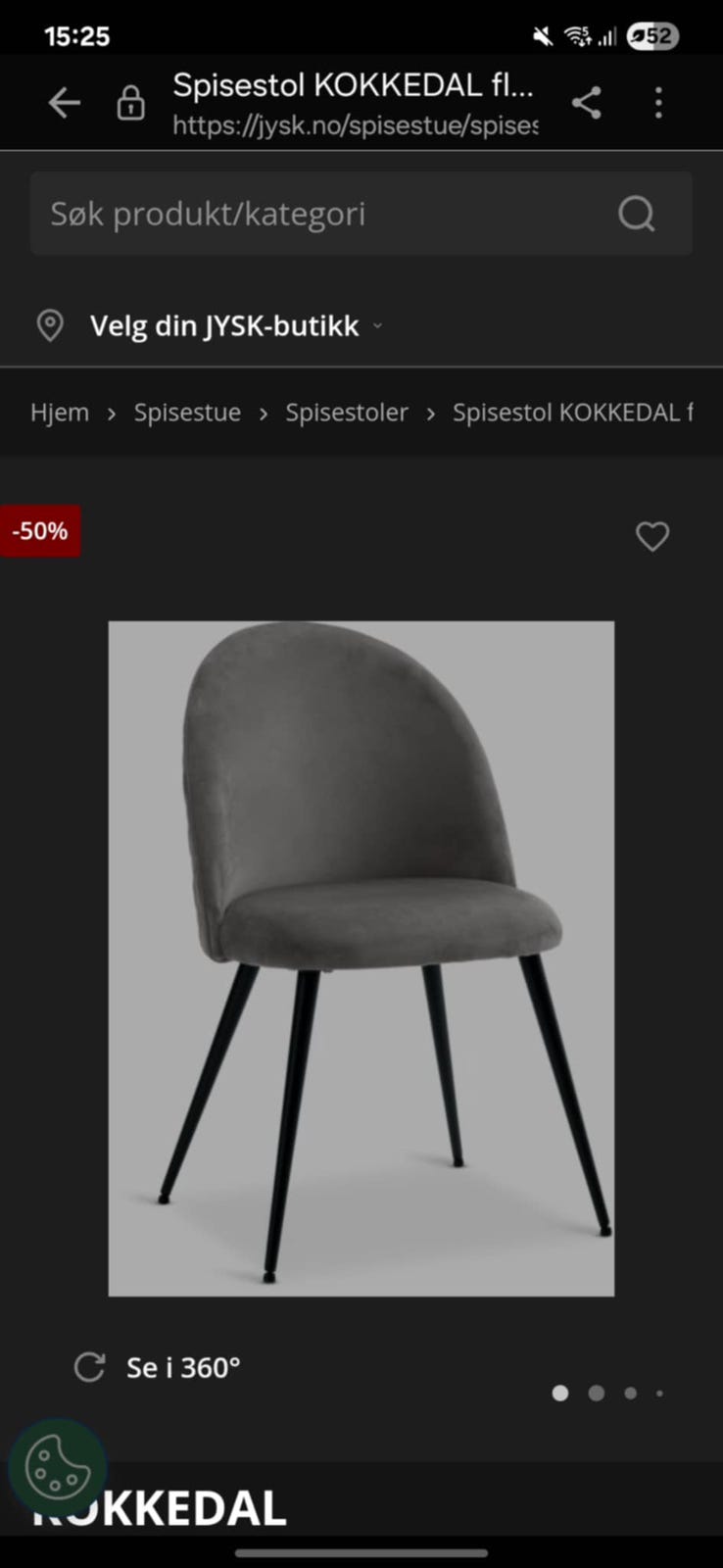The width and height of the screenshot is (723, 1568).
Task: Open the KOKKEDAL chair product image
Action: click(x=361, y=958)
